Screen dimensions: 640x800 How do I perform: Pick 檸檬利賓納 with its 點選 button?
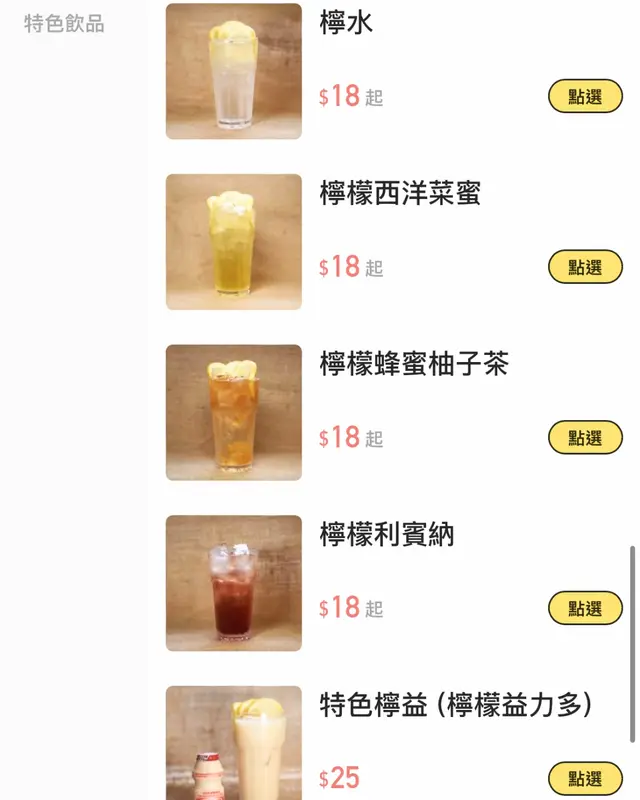(x=585, y=607)
